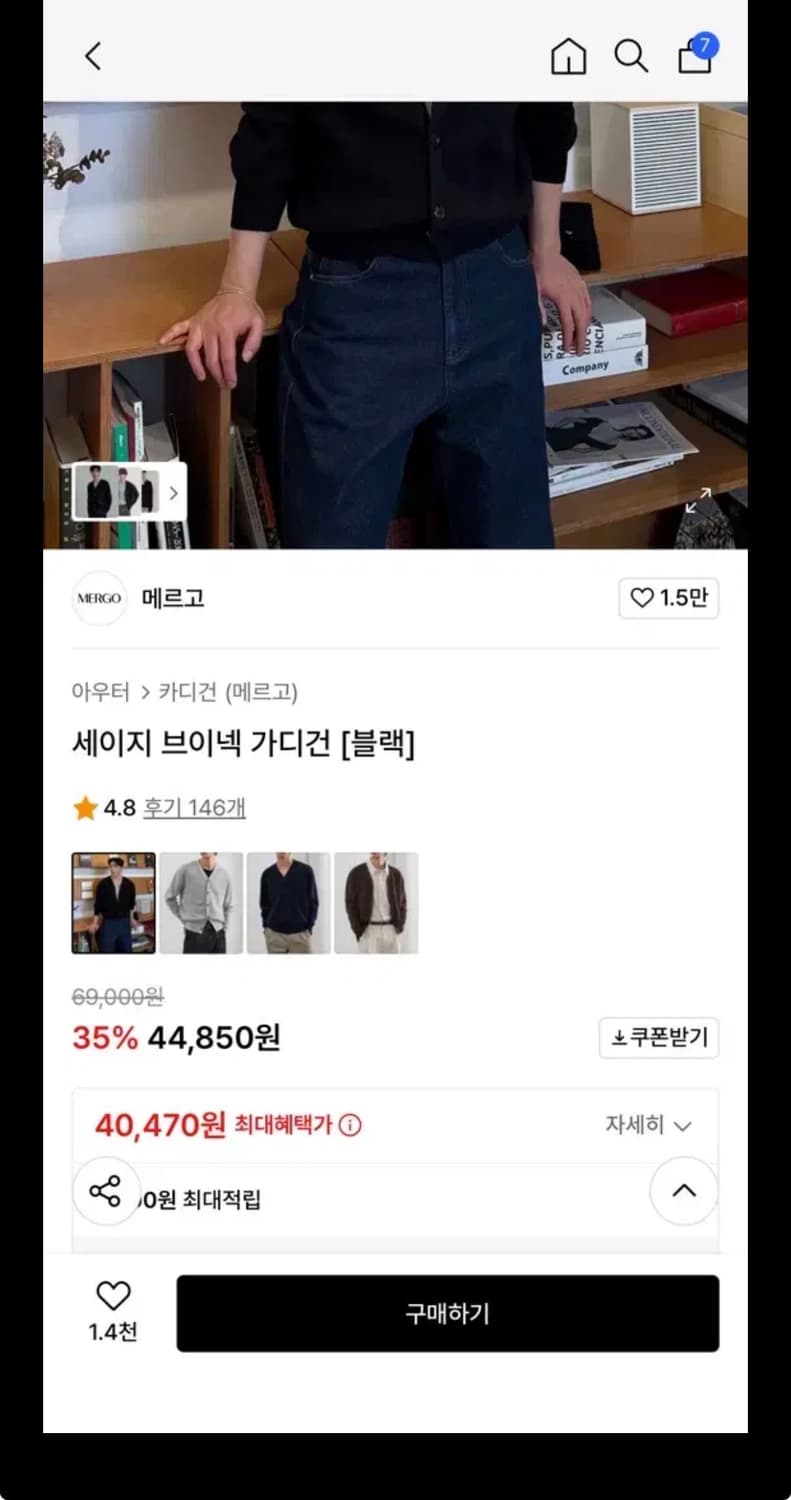The height and width of the screenshot is (1500, 791).
Task: Open the home screen via house icon
Action: click(x=568, y=57)
